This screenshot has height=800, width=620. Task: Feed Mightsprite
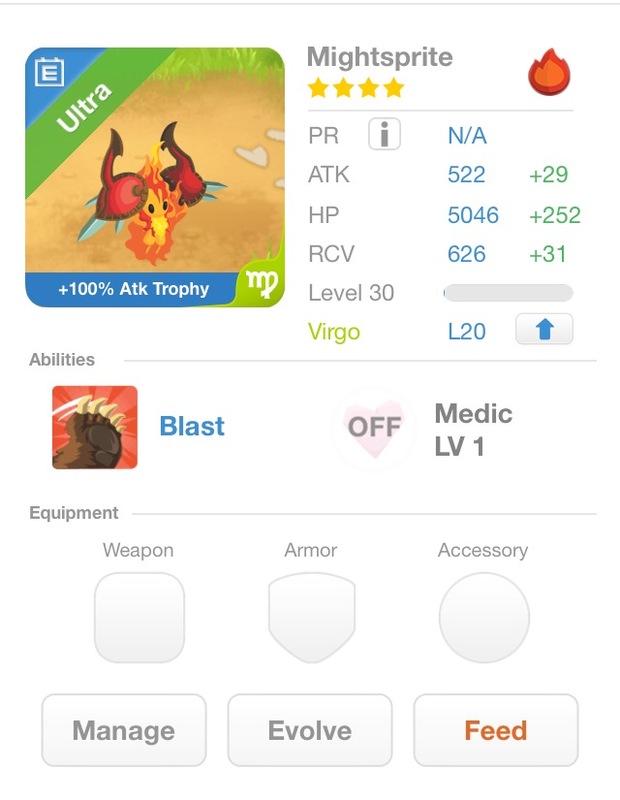point(496,730)
